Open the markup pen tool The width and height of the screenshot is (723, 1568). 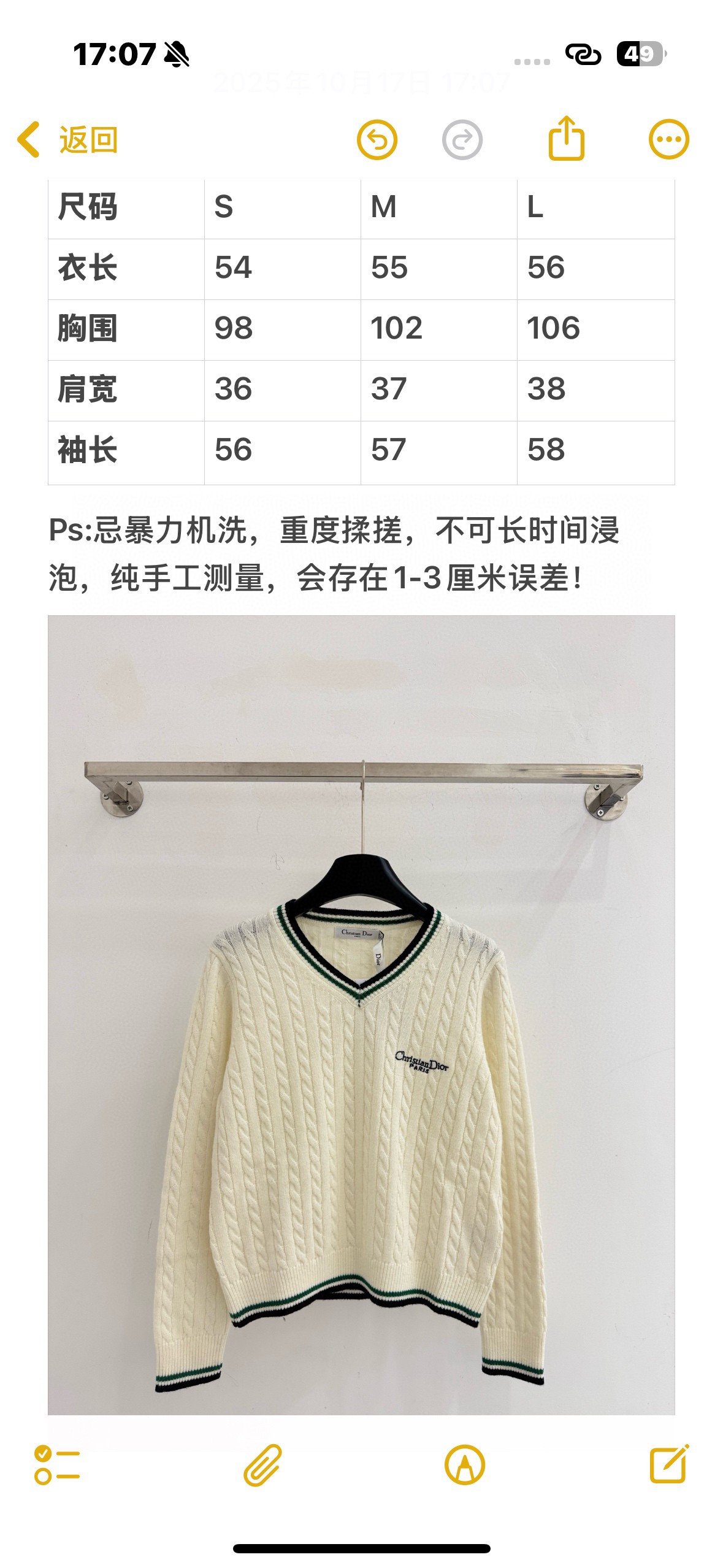pos(464,1465)
